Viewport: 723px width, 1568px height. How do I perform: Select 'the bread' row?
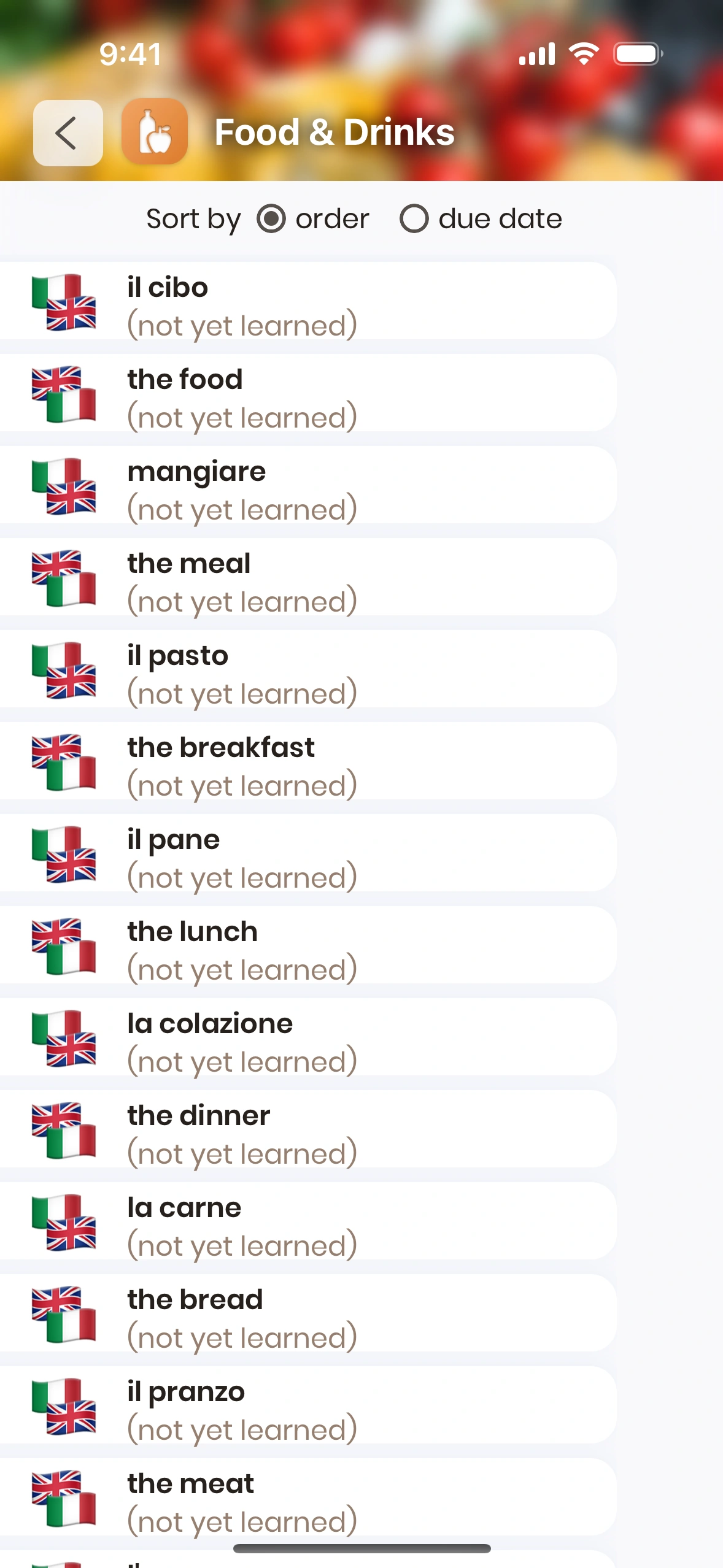click(307, 1313)
